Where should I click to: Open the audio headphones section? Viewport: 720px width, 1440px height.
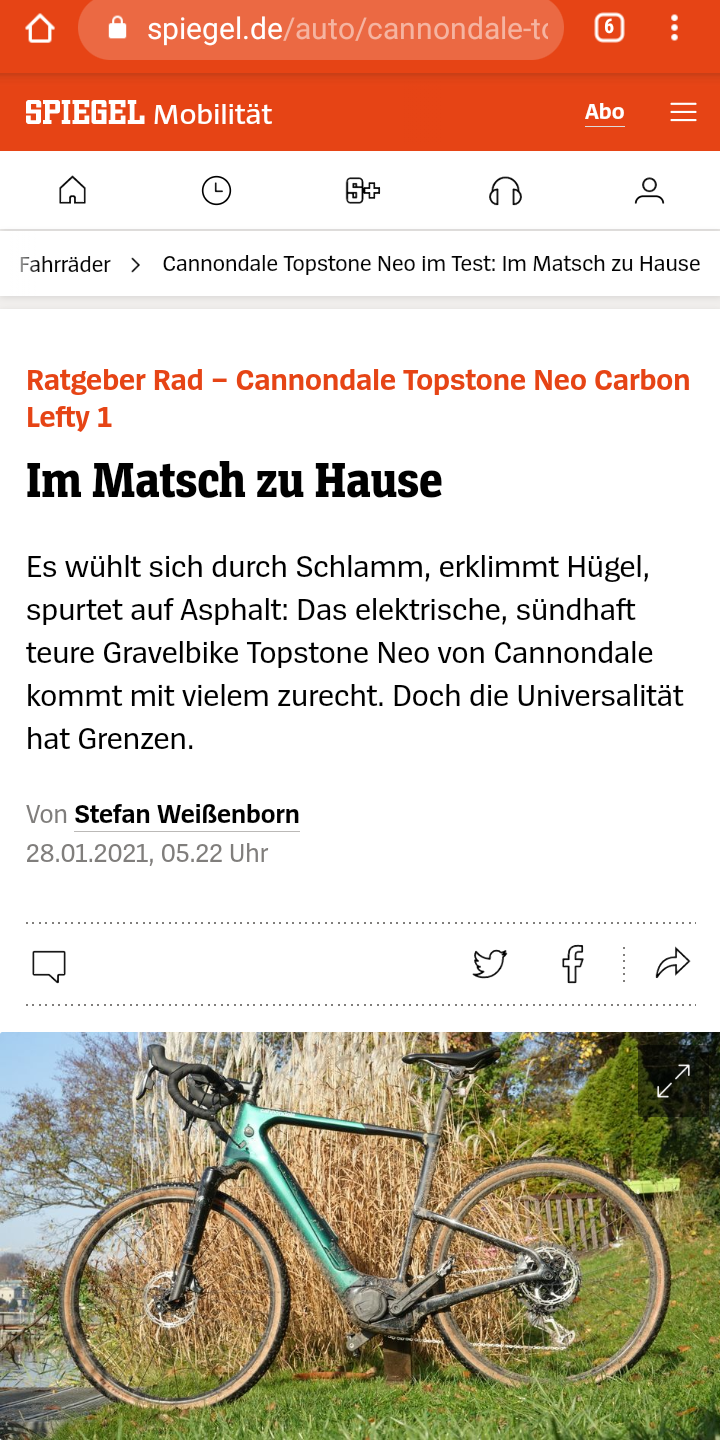505,190
